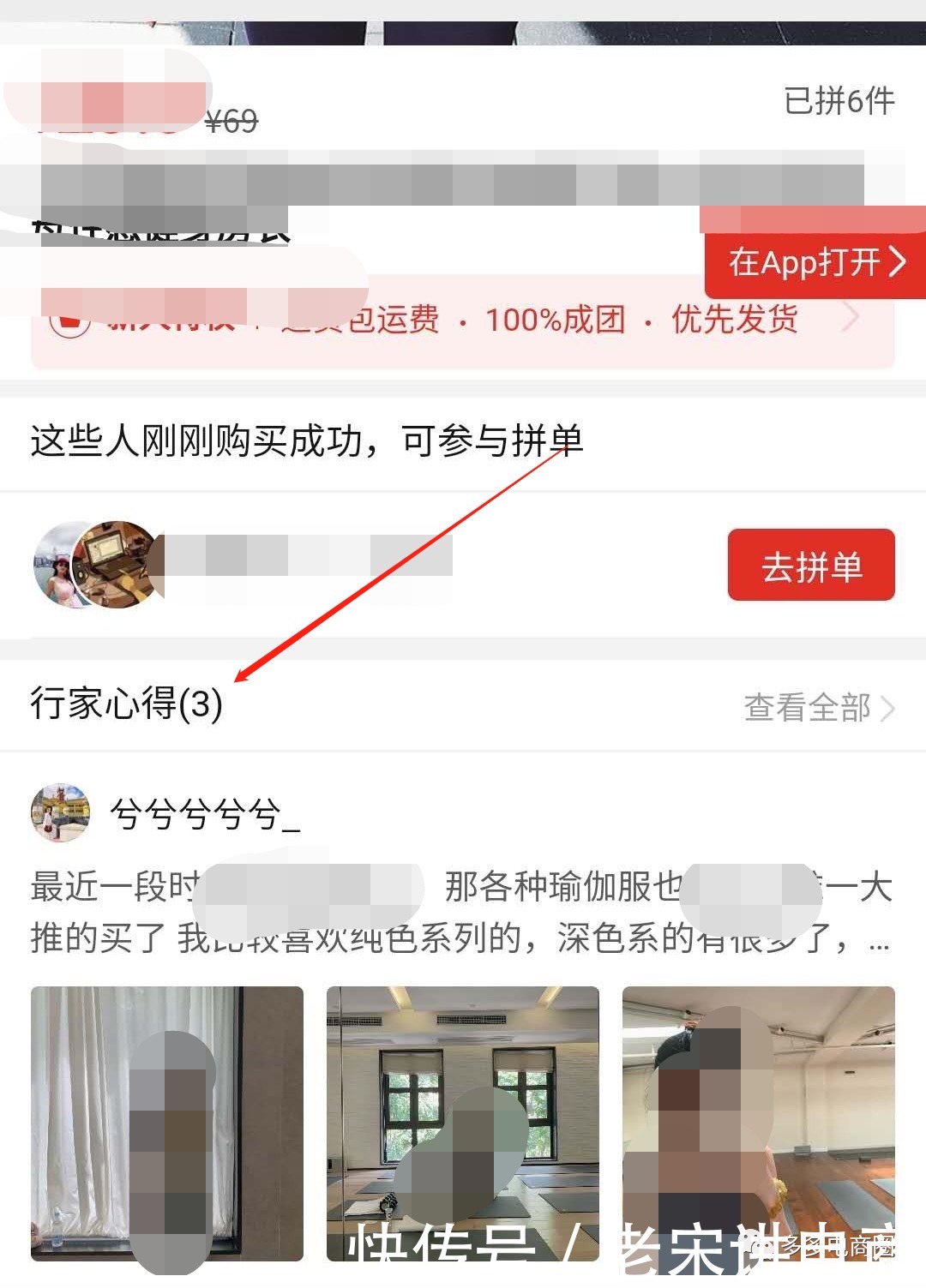
Task: Open reviewer 兮兮兮兮兮_ profile avatar
Action: [x=60, y=813]
